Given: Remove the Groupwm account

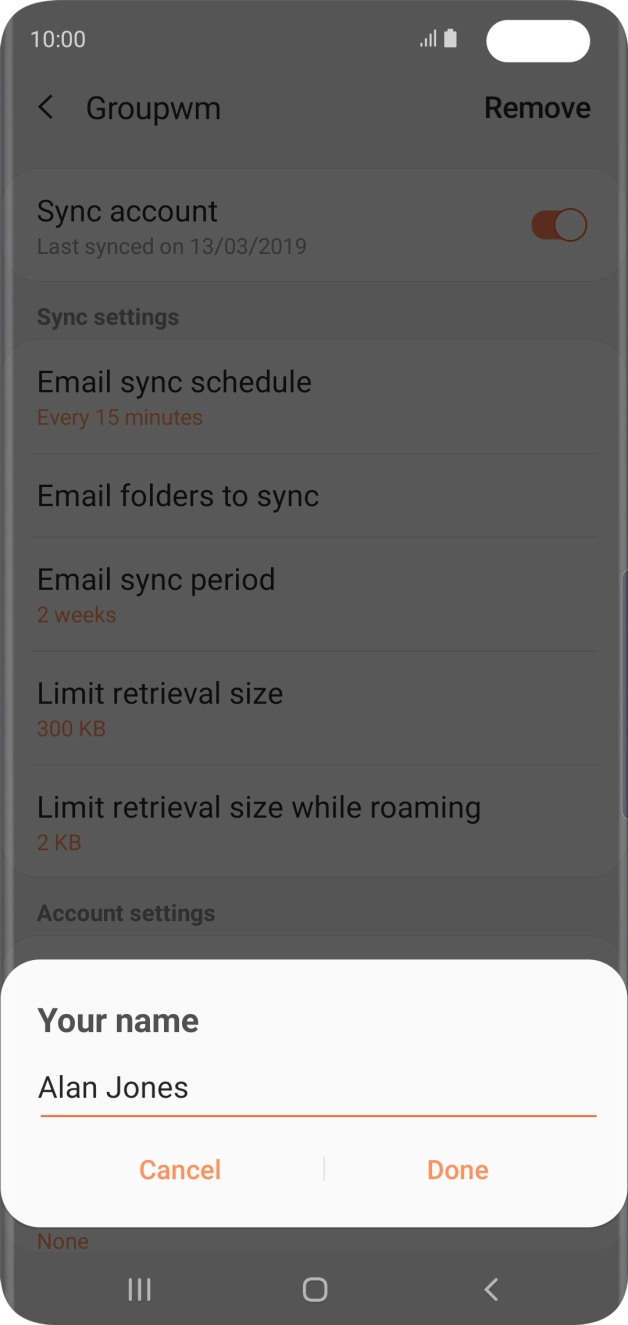Looking at the screenshot, I should 537,108.
